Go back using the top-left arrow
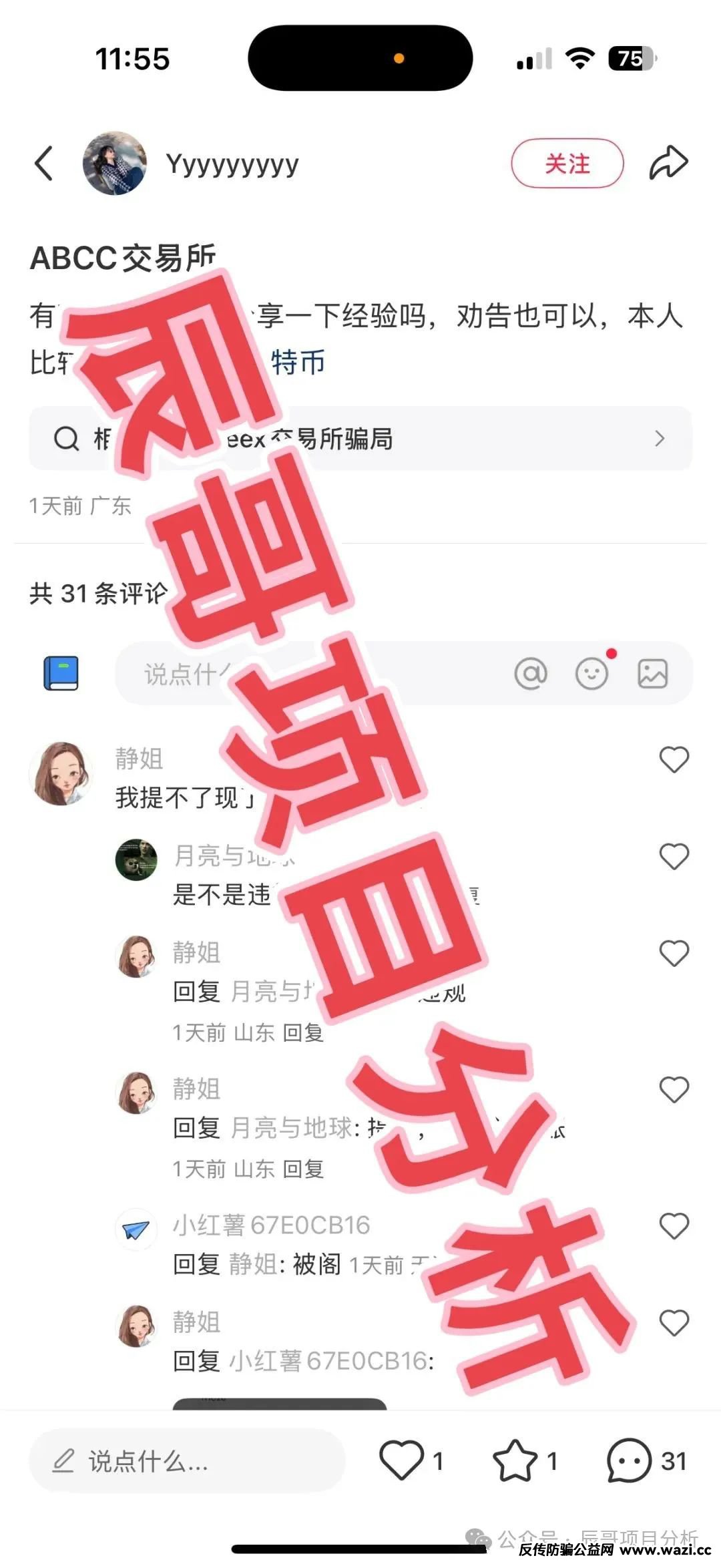 44,164
